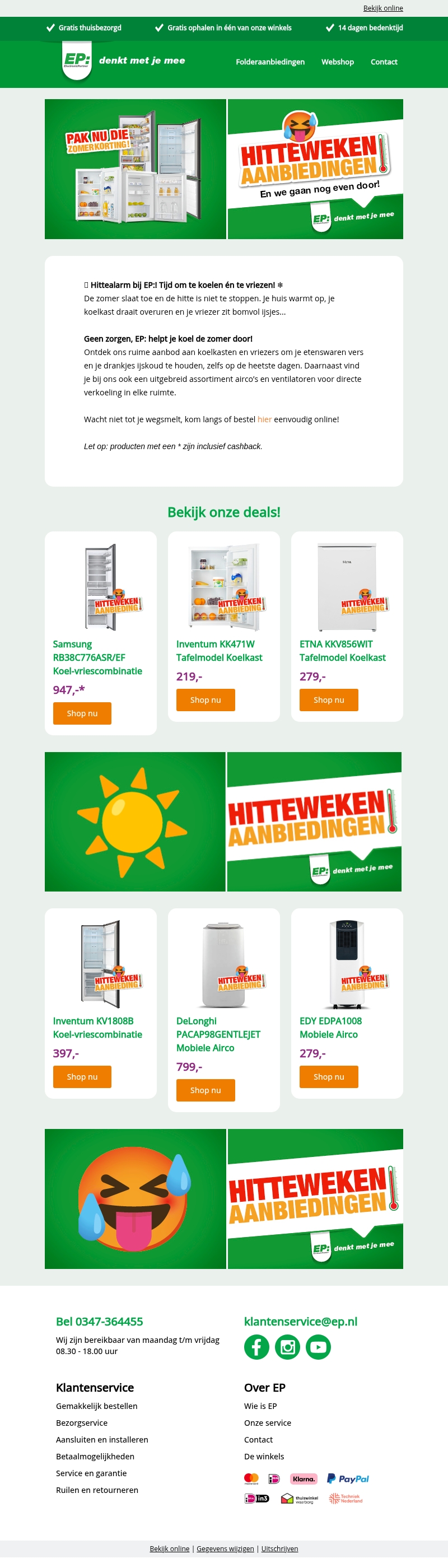The height and width of the screenshot is (1568, 448).
Task: Open De winkels store finder
Action: click(x=264, y=1457)
